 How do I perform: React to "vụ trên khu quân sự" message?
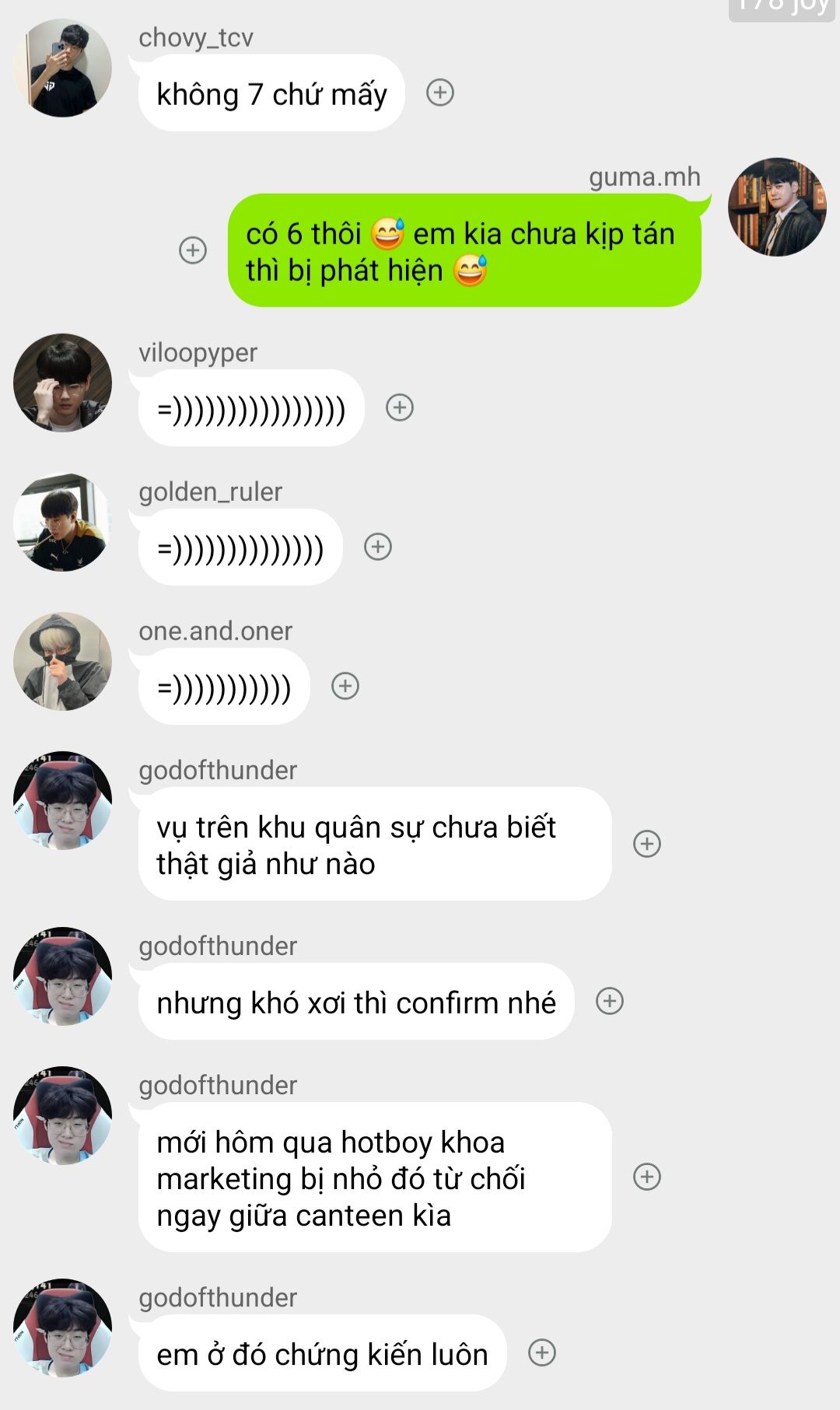tap(647, 844)
